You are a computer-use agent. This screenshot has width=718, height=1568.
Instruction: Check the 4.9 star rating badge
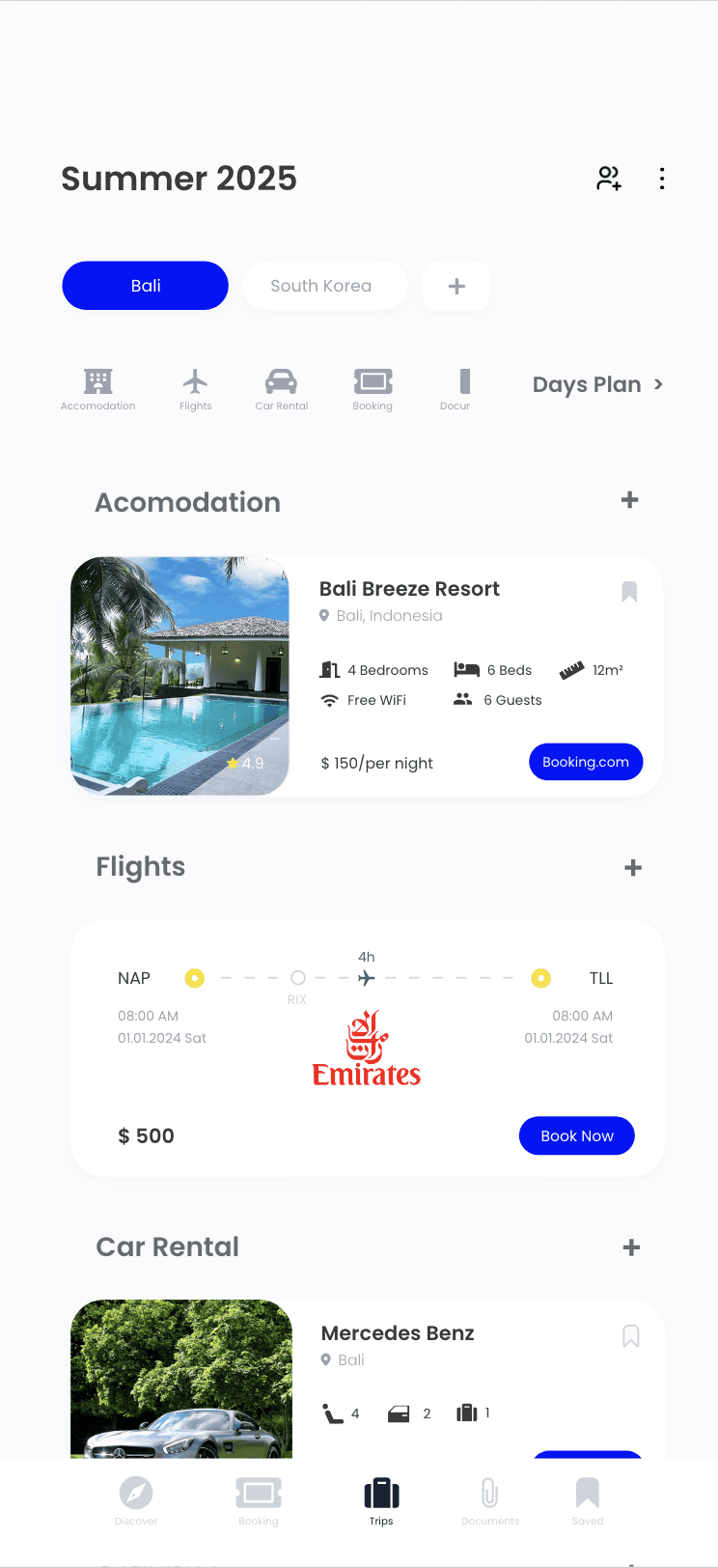click(245, 763)
